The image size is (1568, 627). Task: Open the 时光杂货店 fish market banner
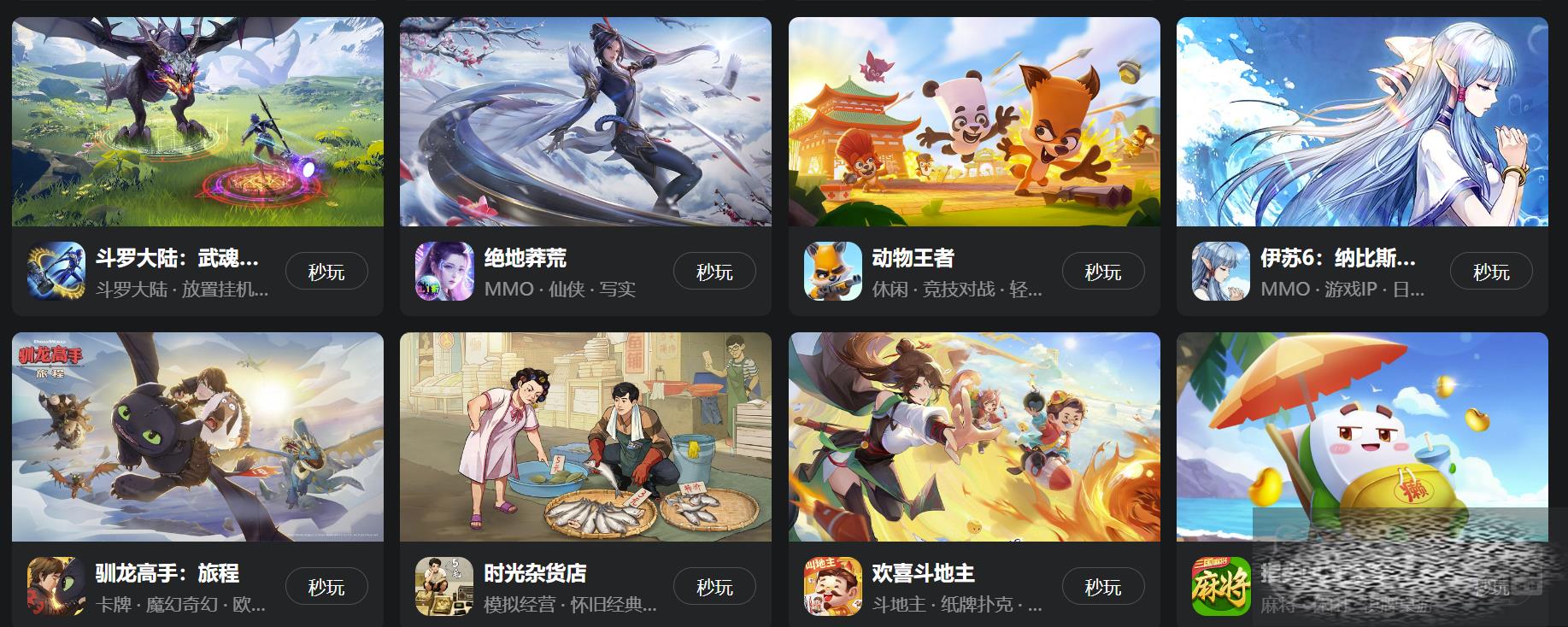pos(585,437)
